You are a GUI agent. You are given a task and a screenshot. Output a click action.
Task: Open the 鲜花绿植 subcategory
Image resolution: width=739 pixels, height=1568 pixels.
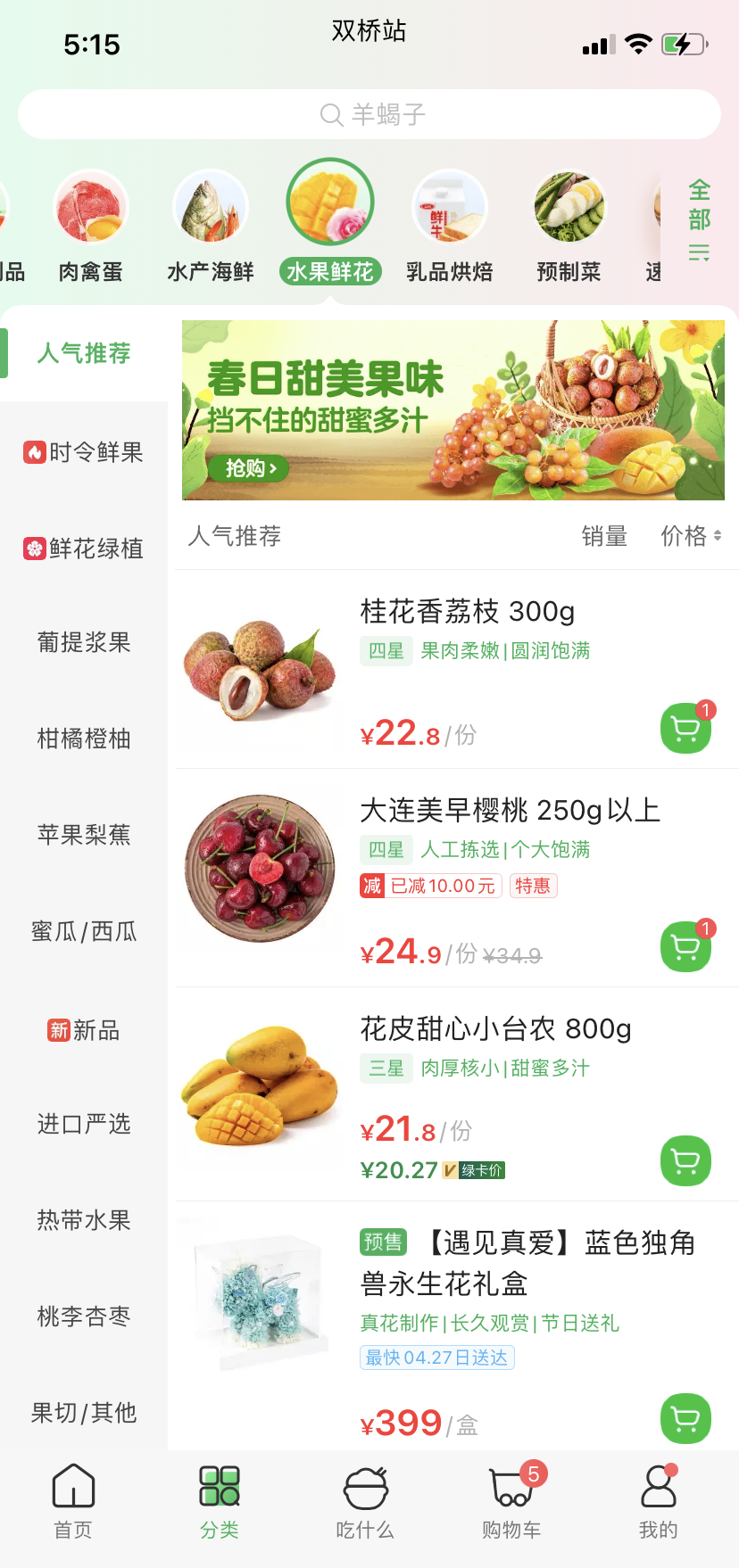pos(84,549)
